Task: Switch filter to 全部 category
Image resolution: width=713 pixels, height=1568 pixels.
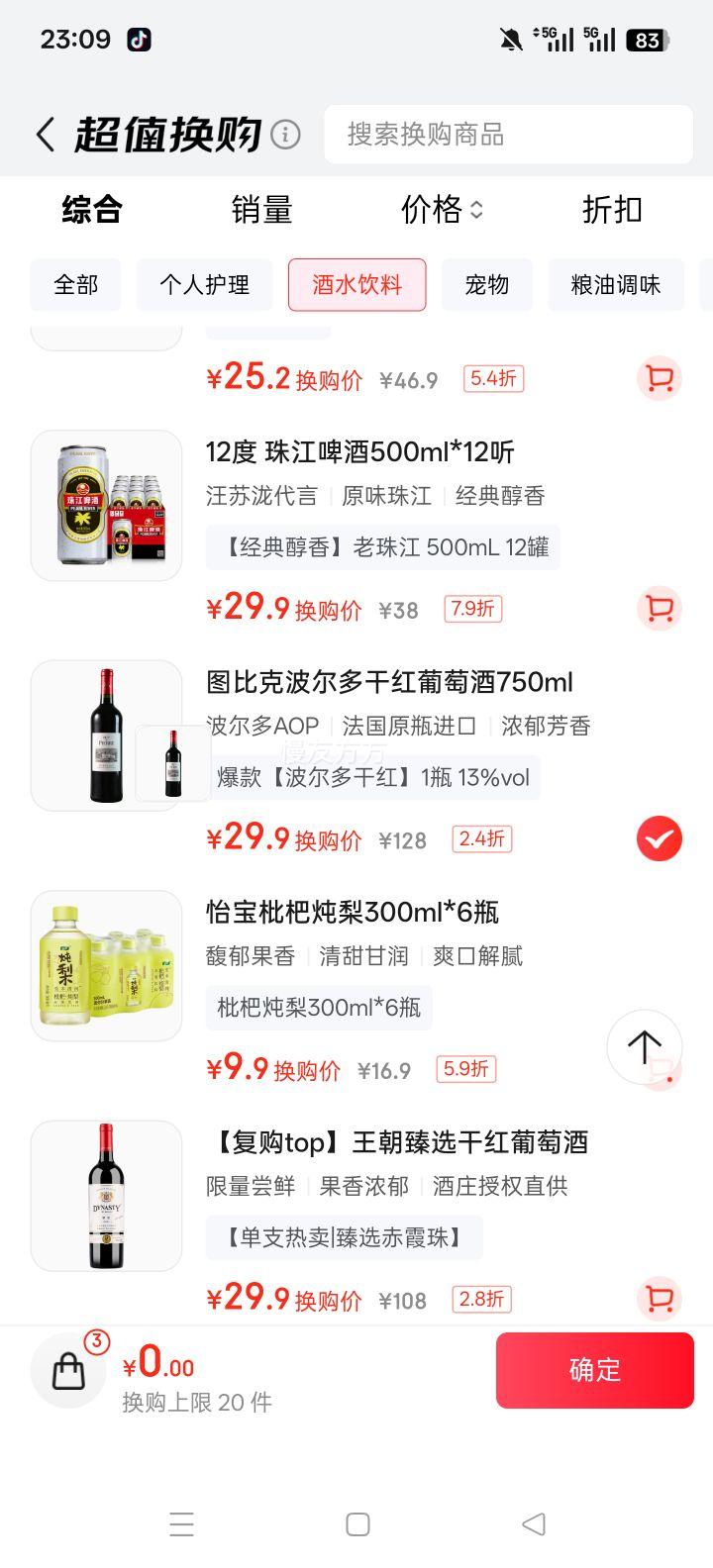Action: click(x=75, y=285)
